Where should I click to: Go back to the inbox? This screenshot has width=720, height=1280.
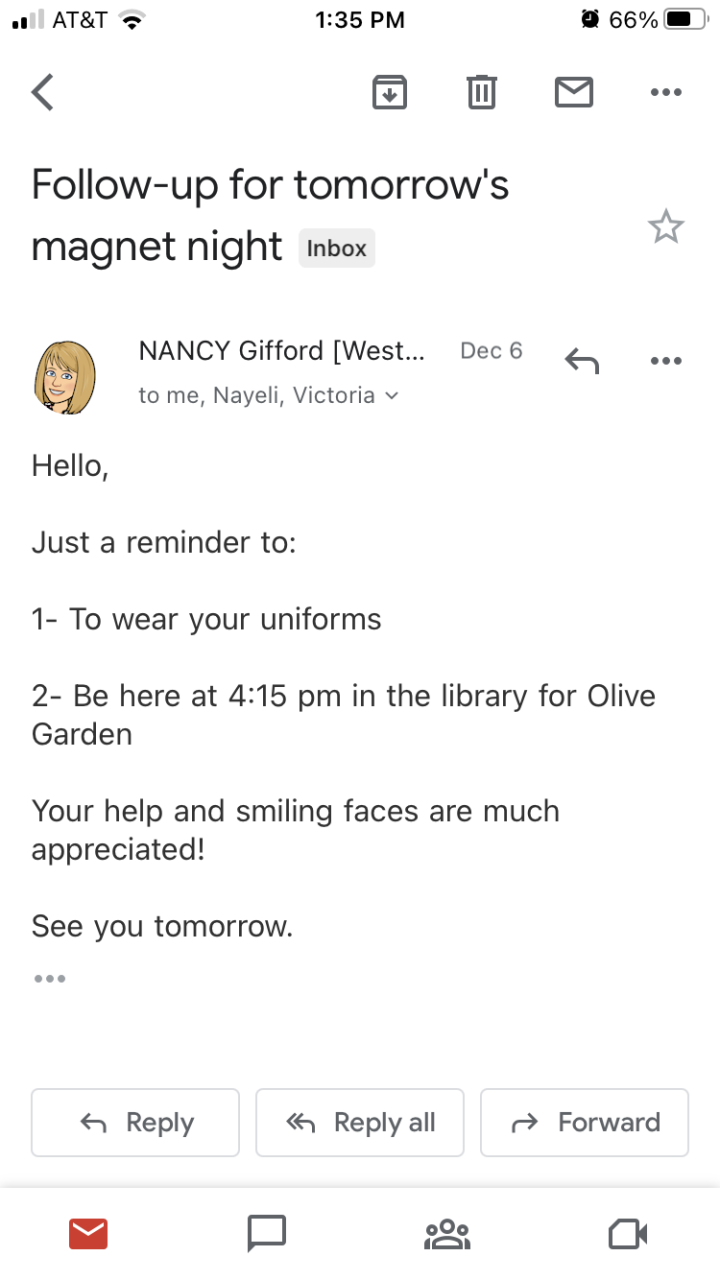click(x=42, y=93)
